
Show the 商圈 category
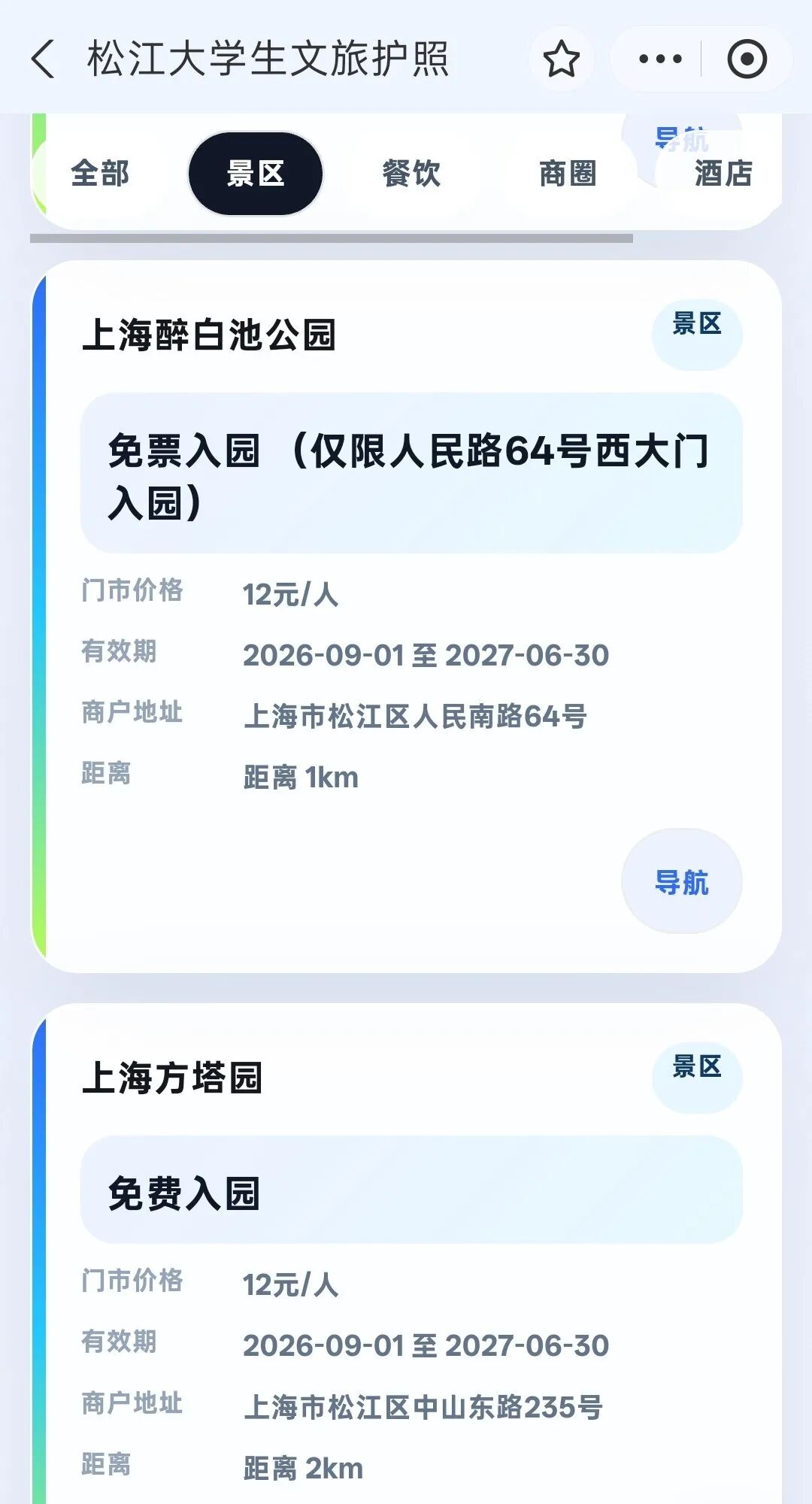pyautogui.click(x=568, y=174)
